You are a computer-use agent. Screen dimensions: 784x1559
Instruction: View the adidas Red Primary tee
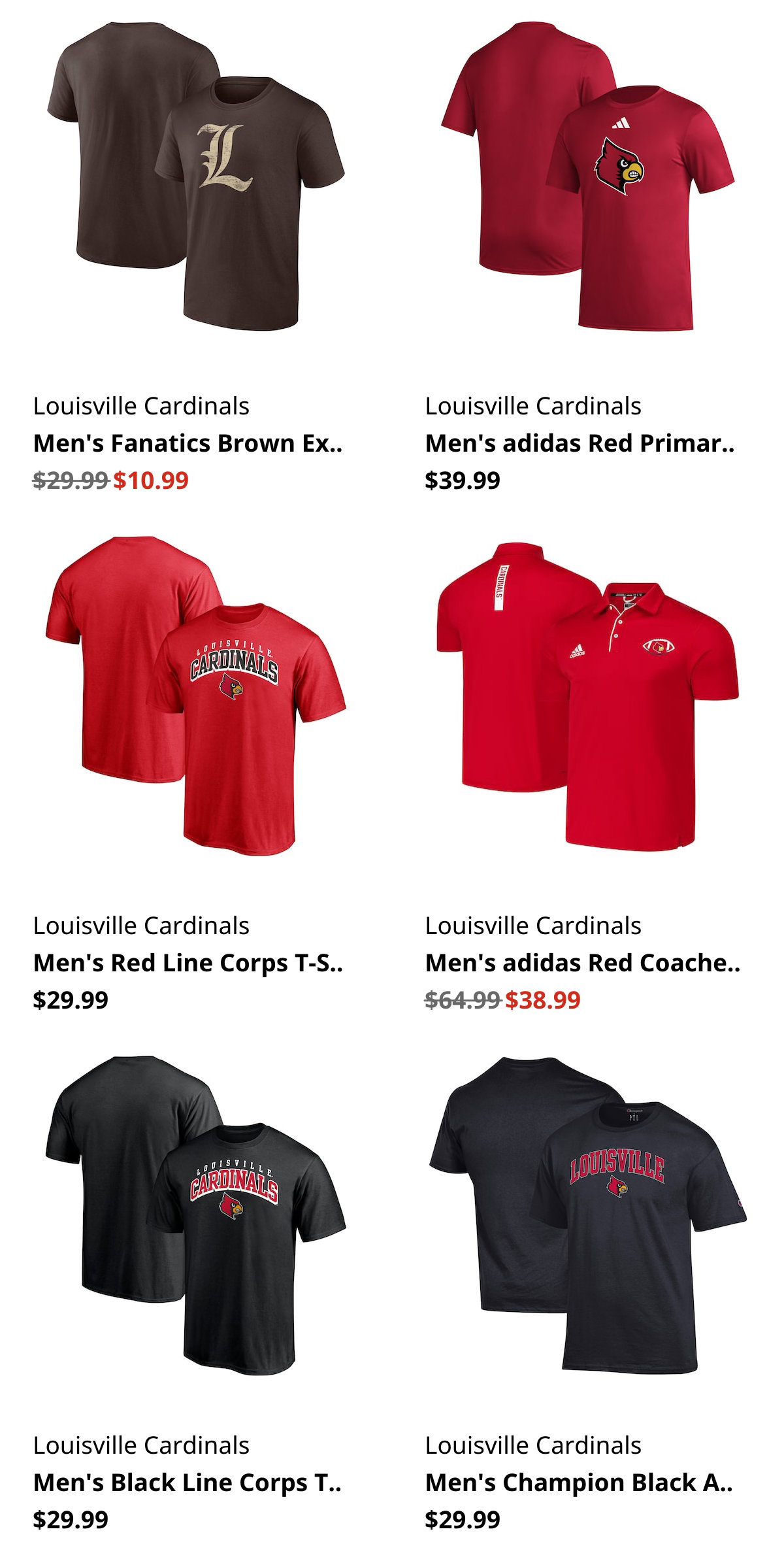pos(580,443)
